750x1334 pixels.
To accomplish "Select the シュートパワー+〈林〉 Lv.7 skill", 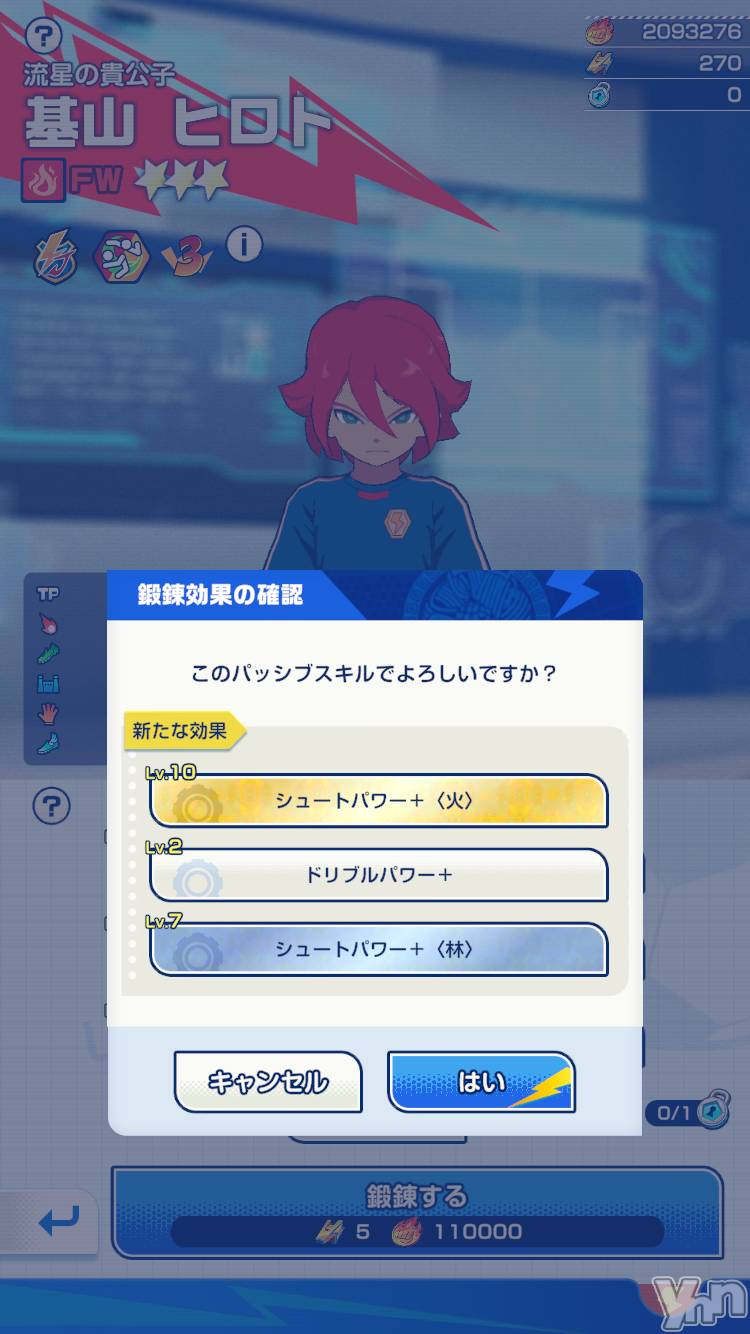I will point(379,949).
